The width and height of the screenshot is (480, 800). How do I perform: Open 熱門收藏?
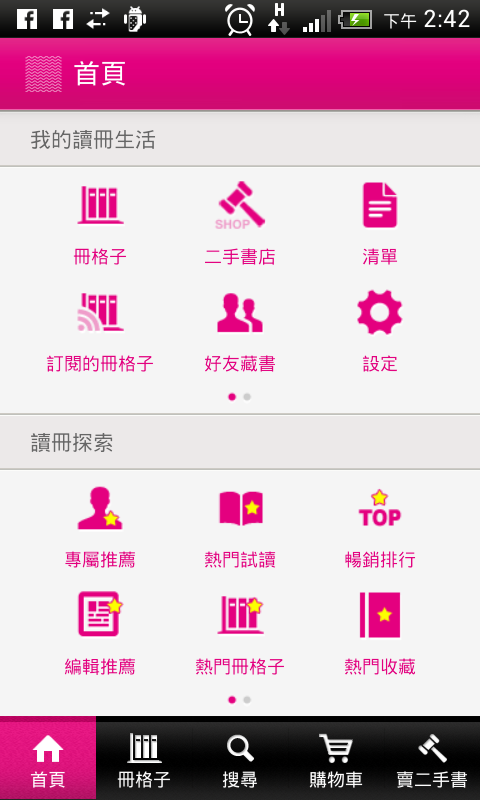(380, 634)
